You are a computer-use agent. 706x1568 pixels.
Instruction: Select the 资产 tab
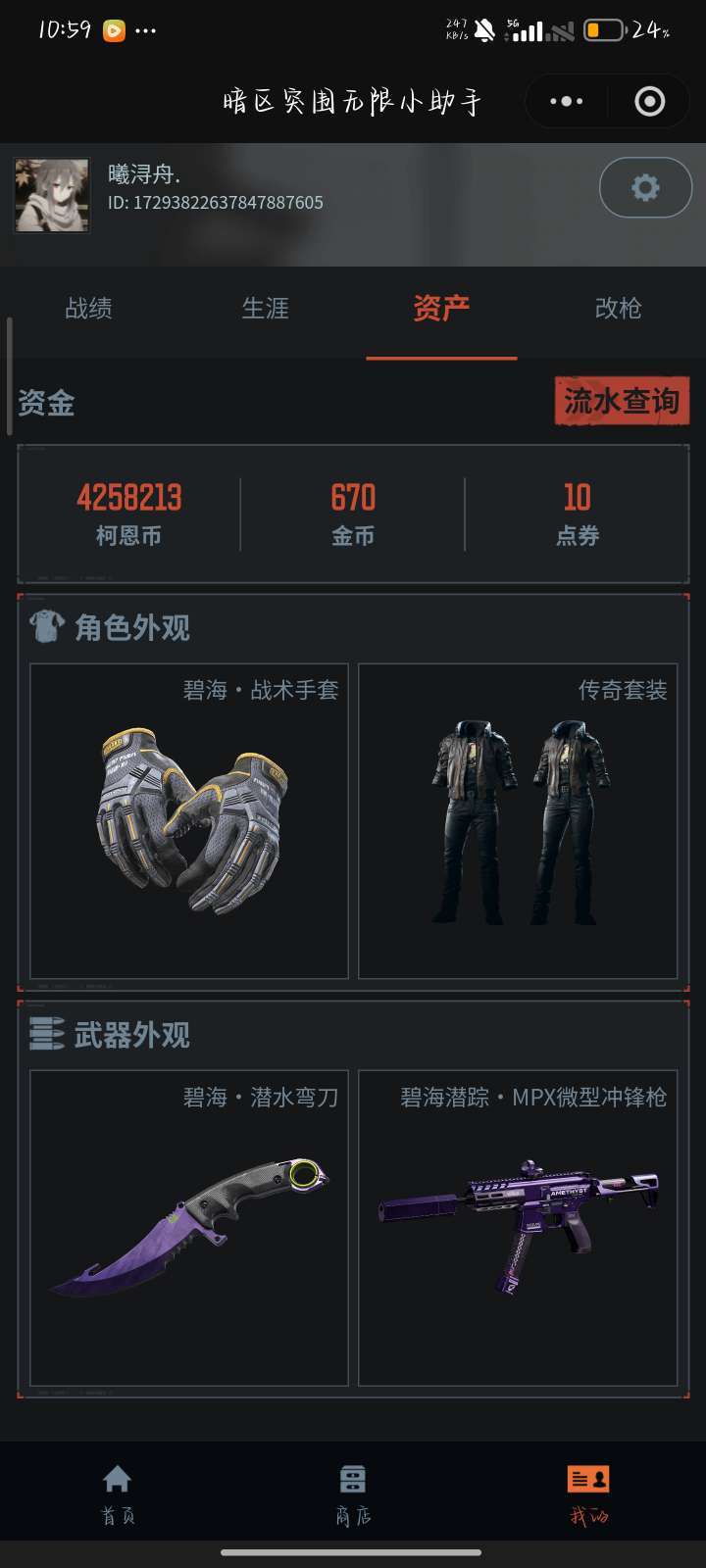pos(441,309)
